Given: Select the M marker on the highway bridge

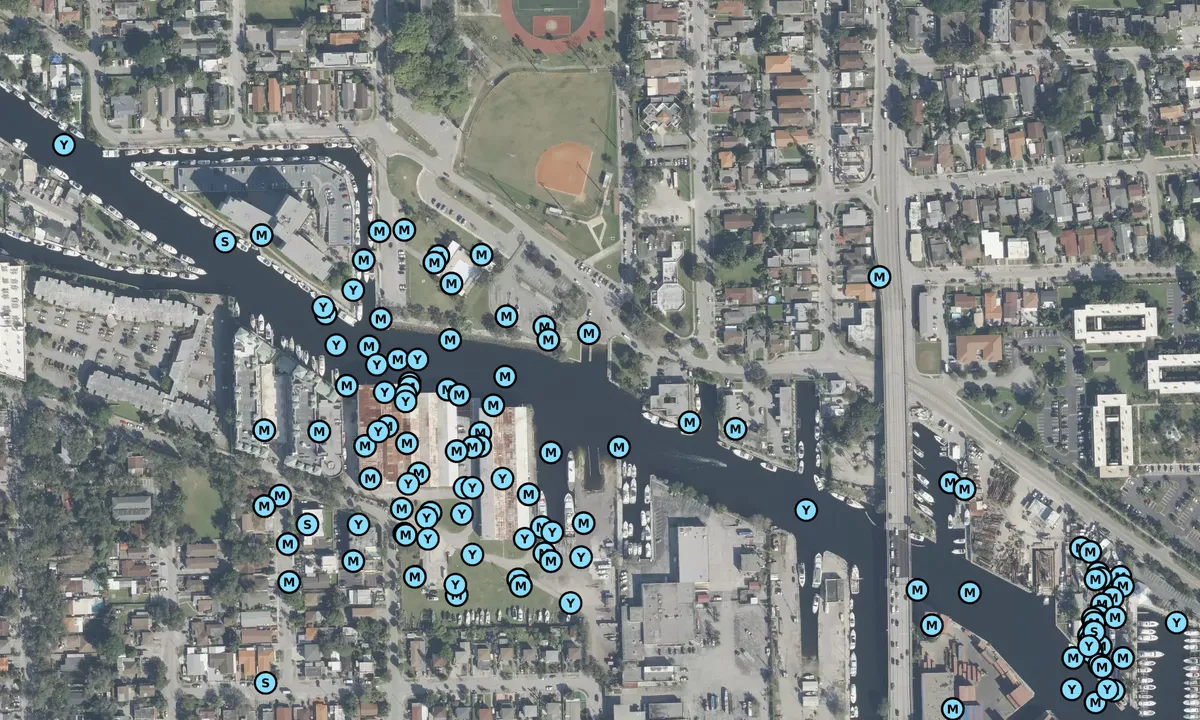Looking at the screenshot, I should [x=879, y=277].
